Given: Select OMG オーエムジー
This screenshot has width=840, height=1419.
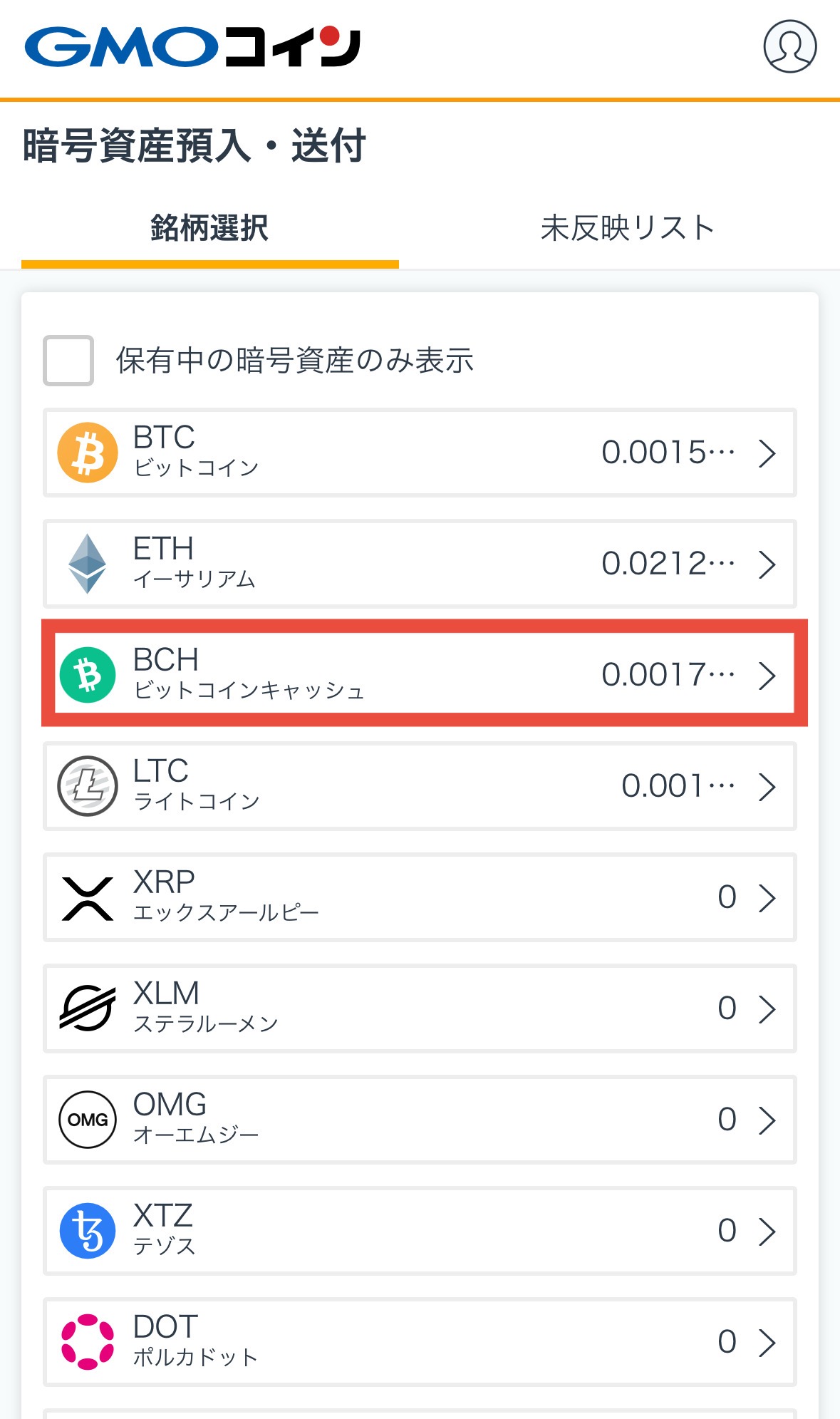Looking at the screenshot, I should (419, 1120).
